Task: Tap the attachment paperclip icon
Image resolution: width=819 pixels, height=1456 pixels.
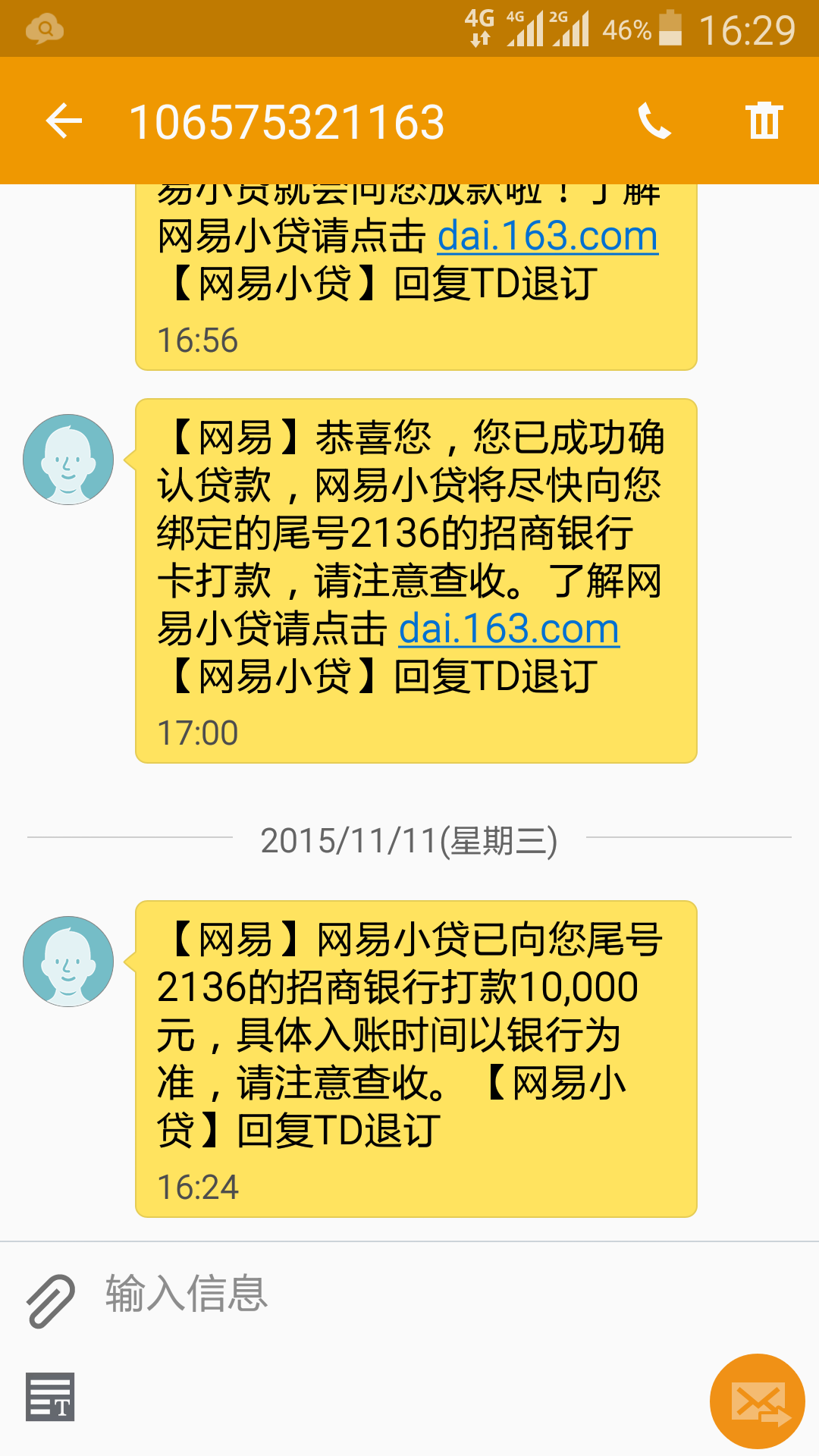Action: tap(51, 1301)
